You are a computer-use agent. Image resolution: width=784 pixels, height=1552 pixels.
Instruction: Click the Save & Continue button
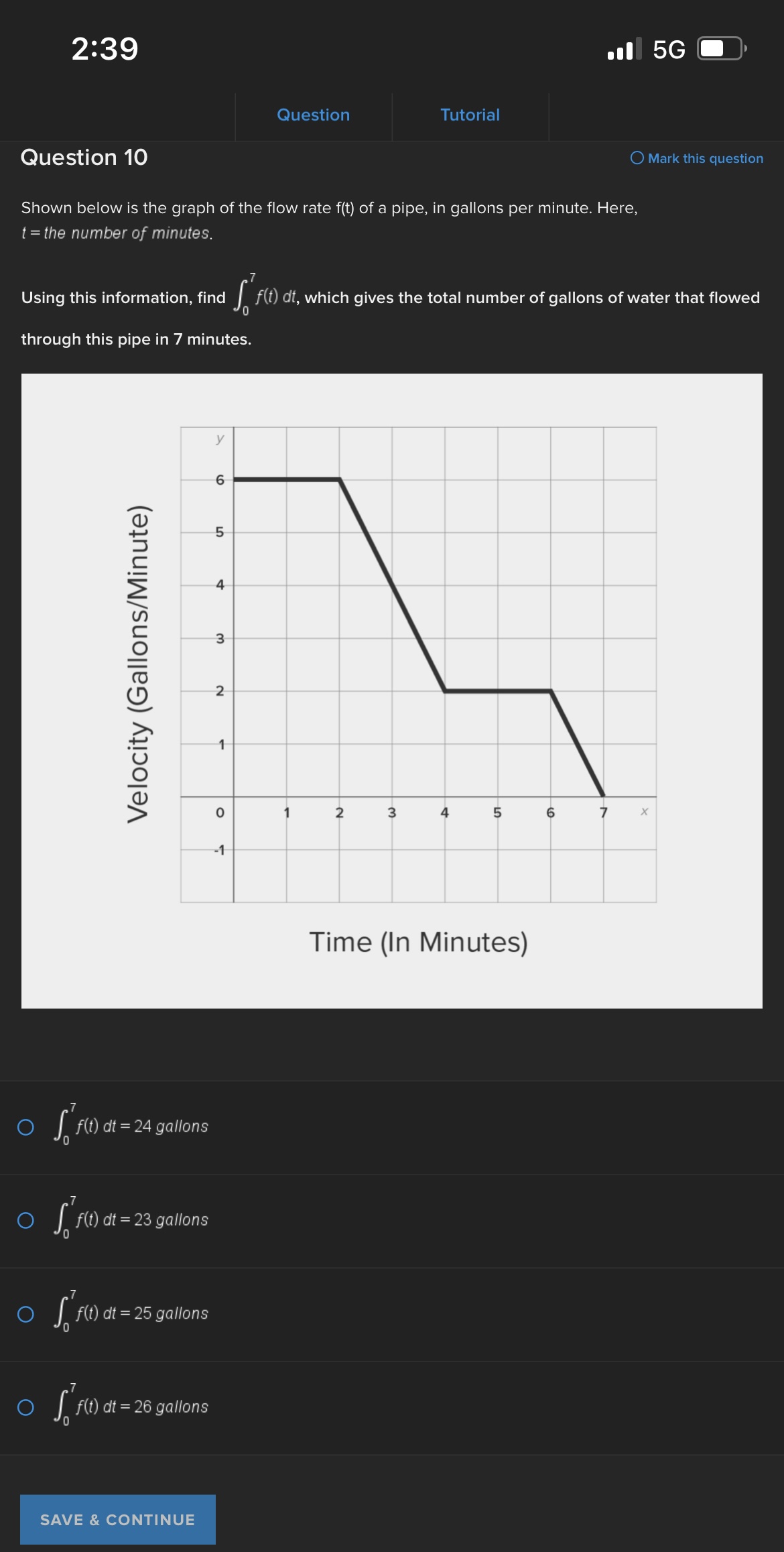click(x=117, y=1519)
